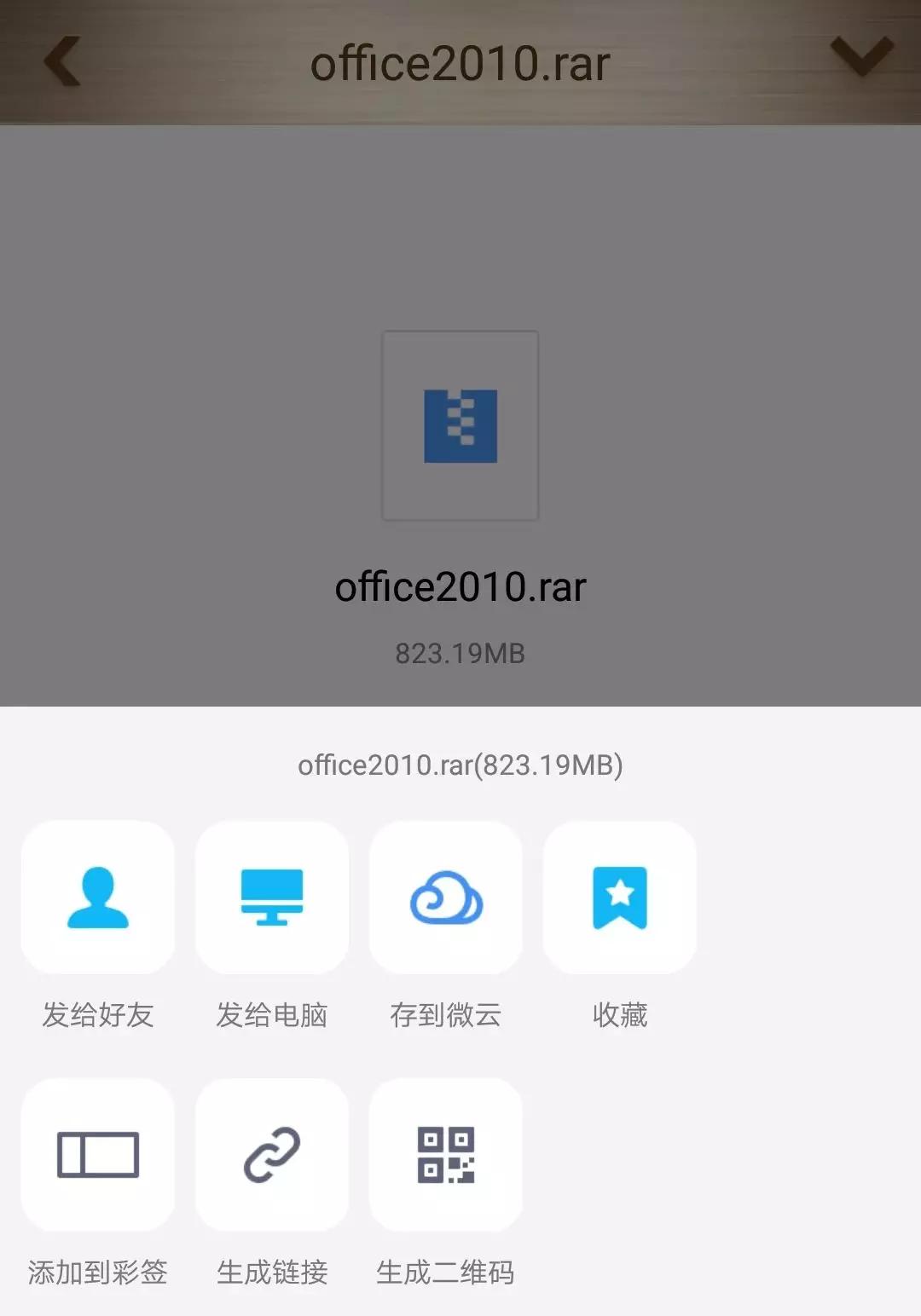Tap the 发给好友 send-to-friend icon
This screenshot has height=1316, width=921.
tap(97, 898)
